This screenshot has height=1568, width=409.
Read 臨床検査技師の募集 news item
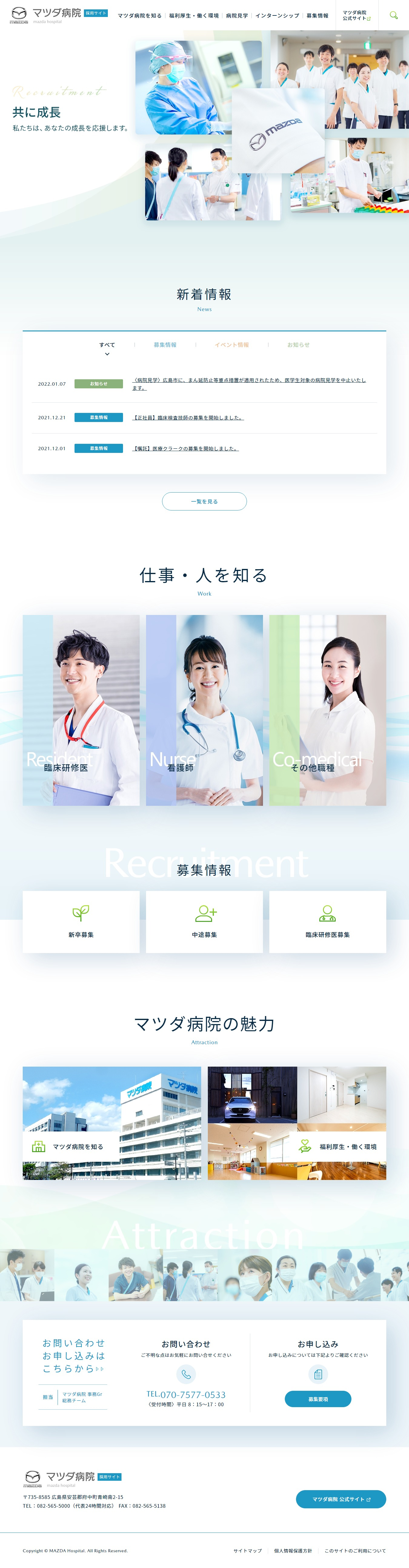coord(188,417)
